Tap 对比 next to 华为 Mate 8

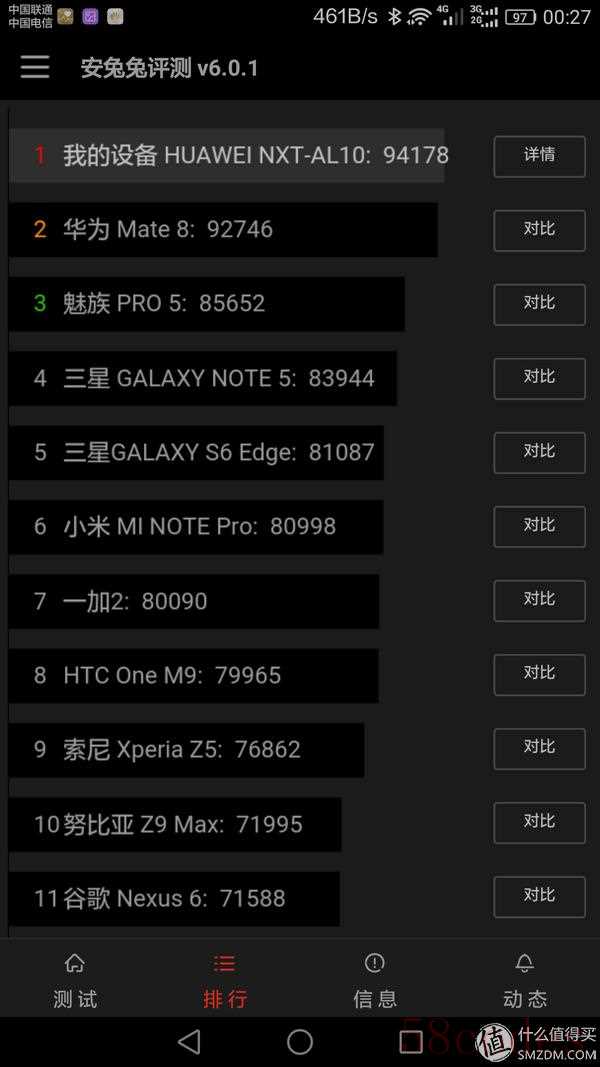click(539, 230)
